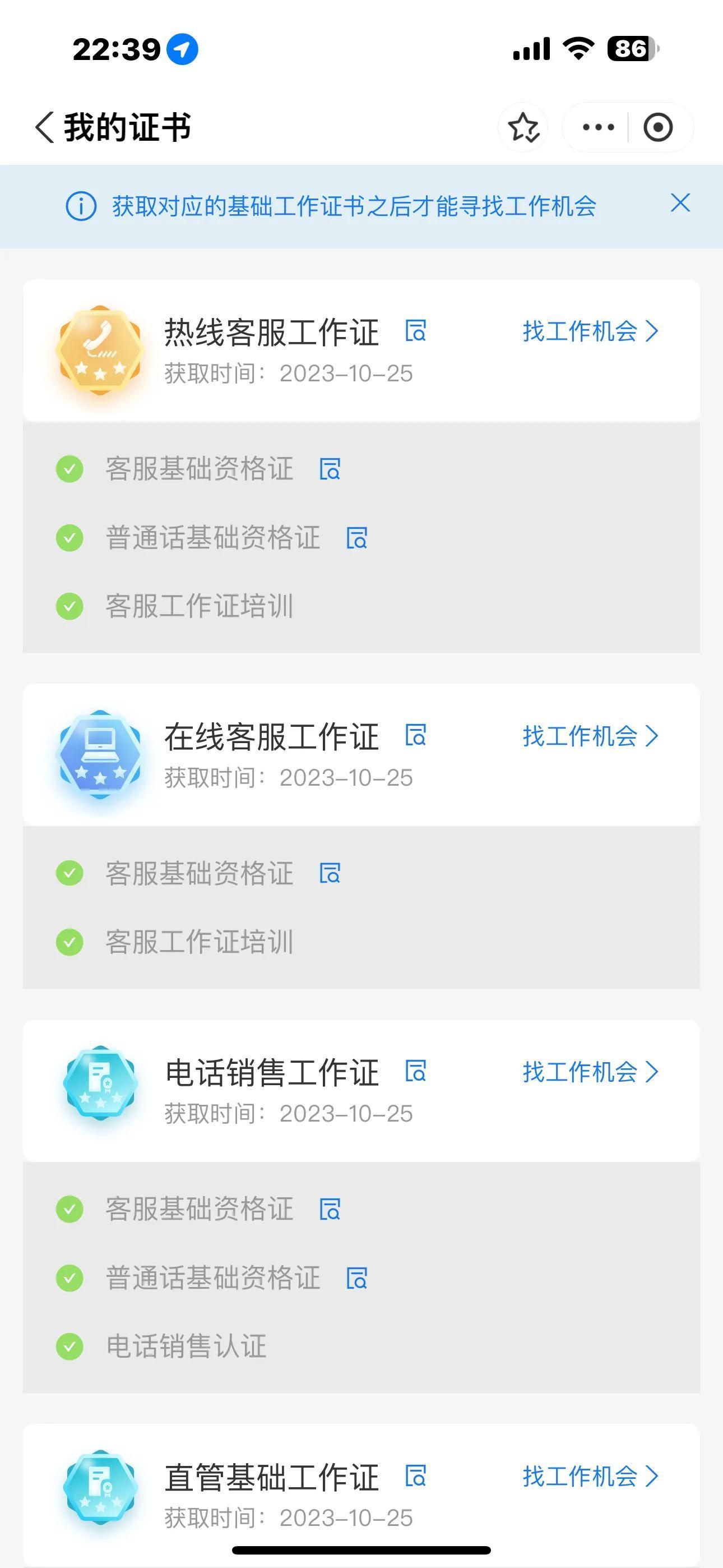723x1568 pixels.
Task: Add mini program to favorites with star icon
Action: click(x=523, y=127)
